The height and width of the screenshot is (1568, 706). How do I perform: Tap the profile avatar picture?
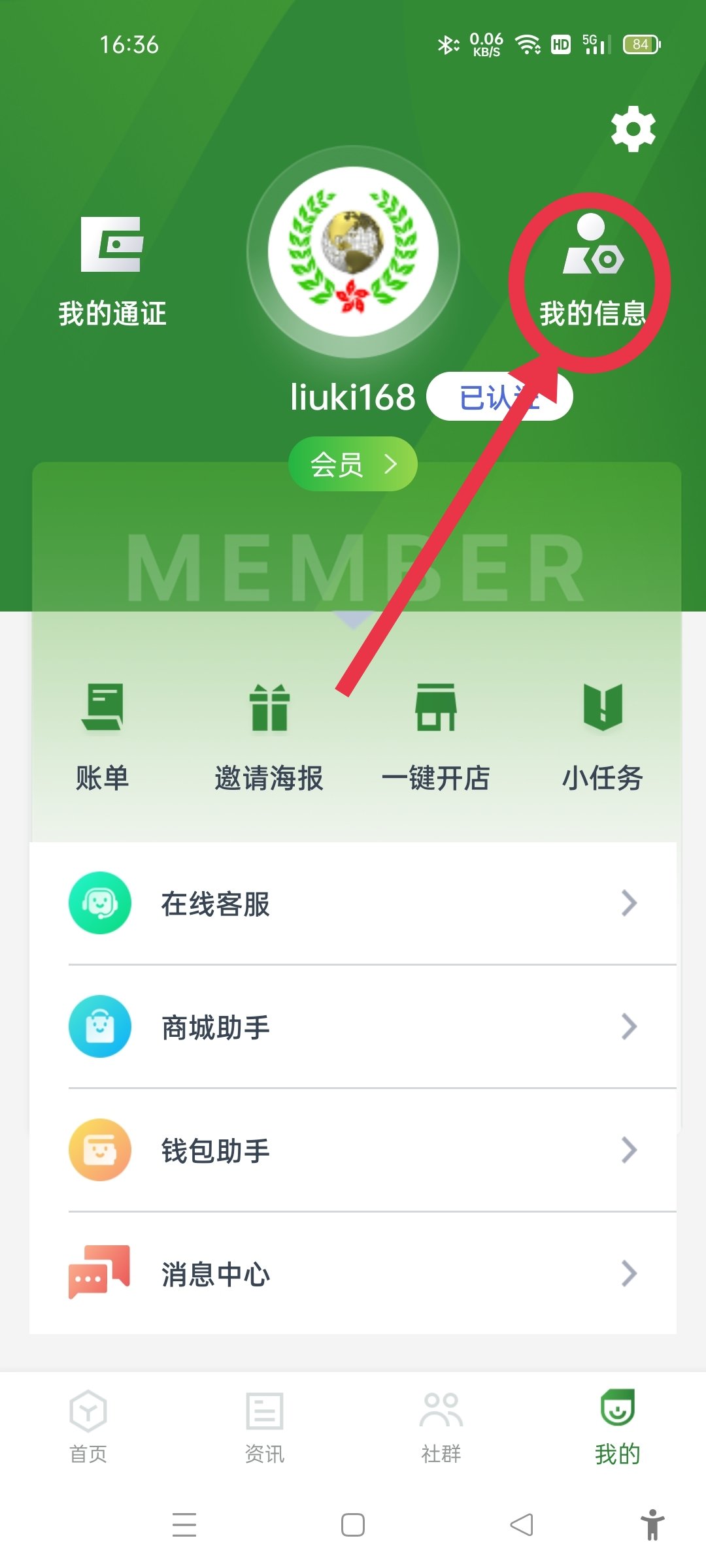(353, 252)
